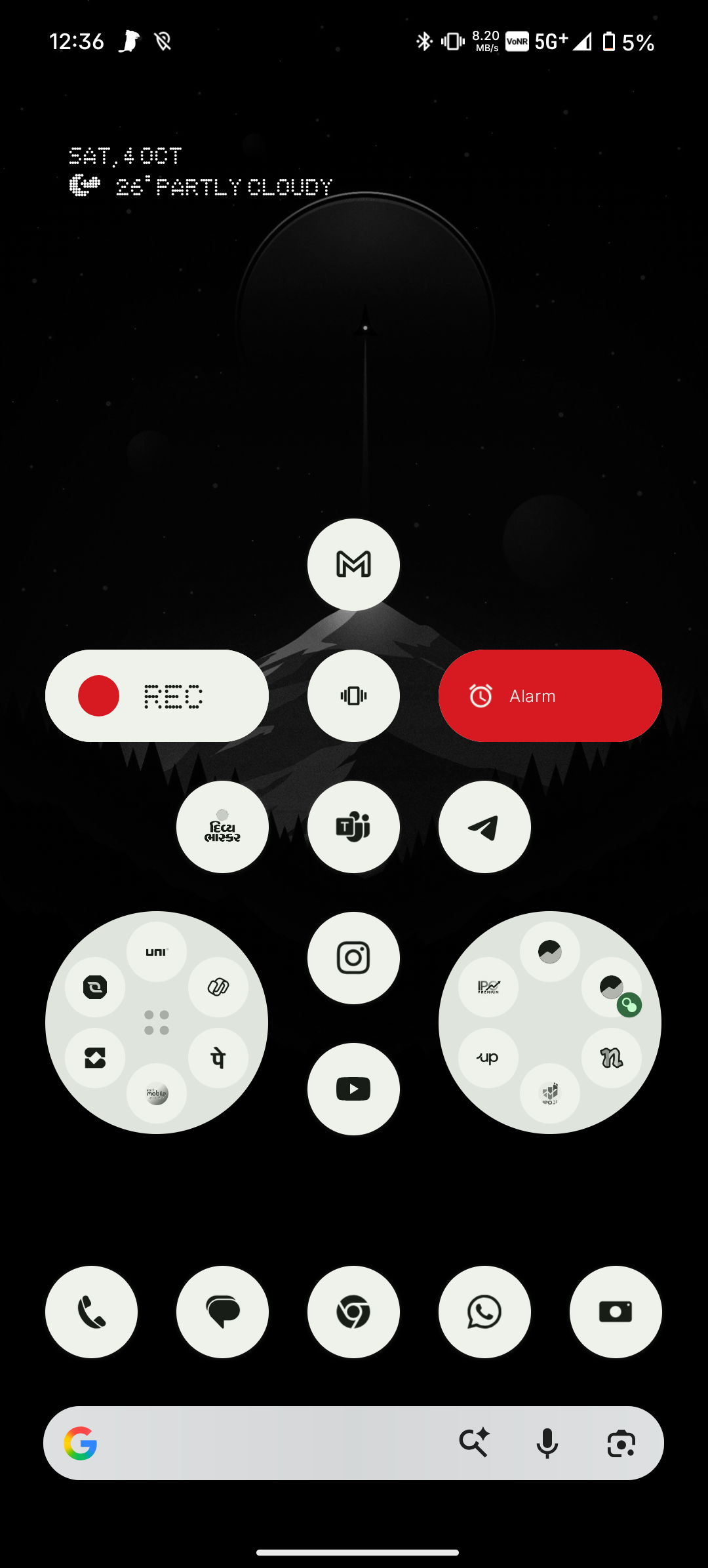
Task: Launch Instagram
Action: coord(353,958)
